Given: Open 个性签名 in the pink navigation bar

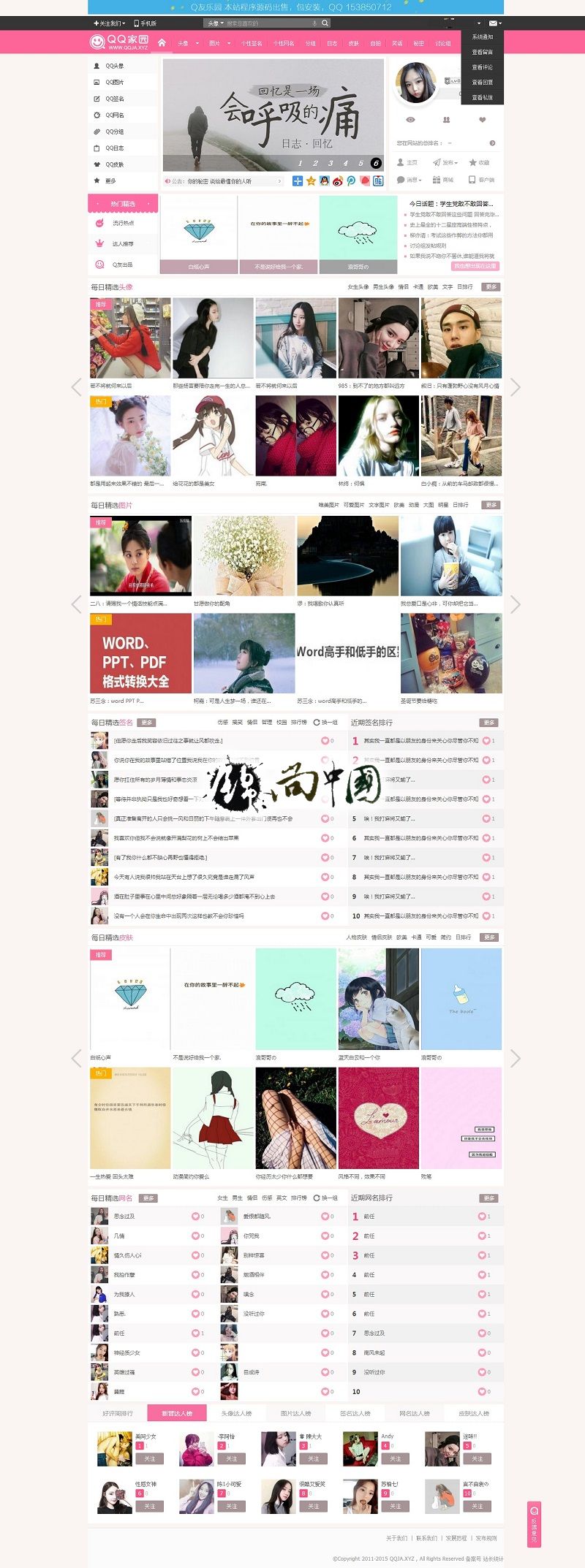Looking at the screenshot, I should (x=252, y=43).
